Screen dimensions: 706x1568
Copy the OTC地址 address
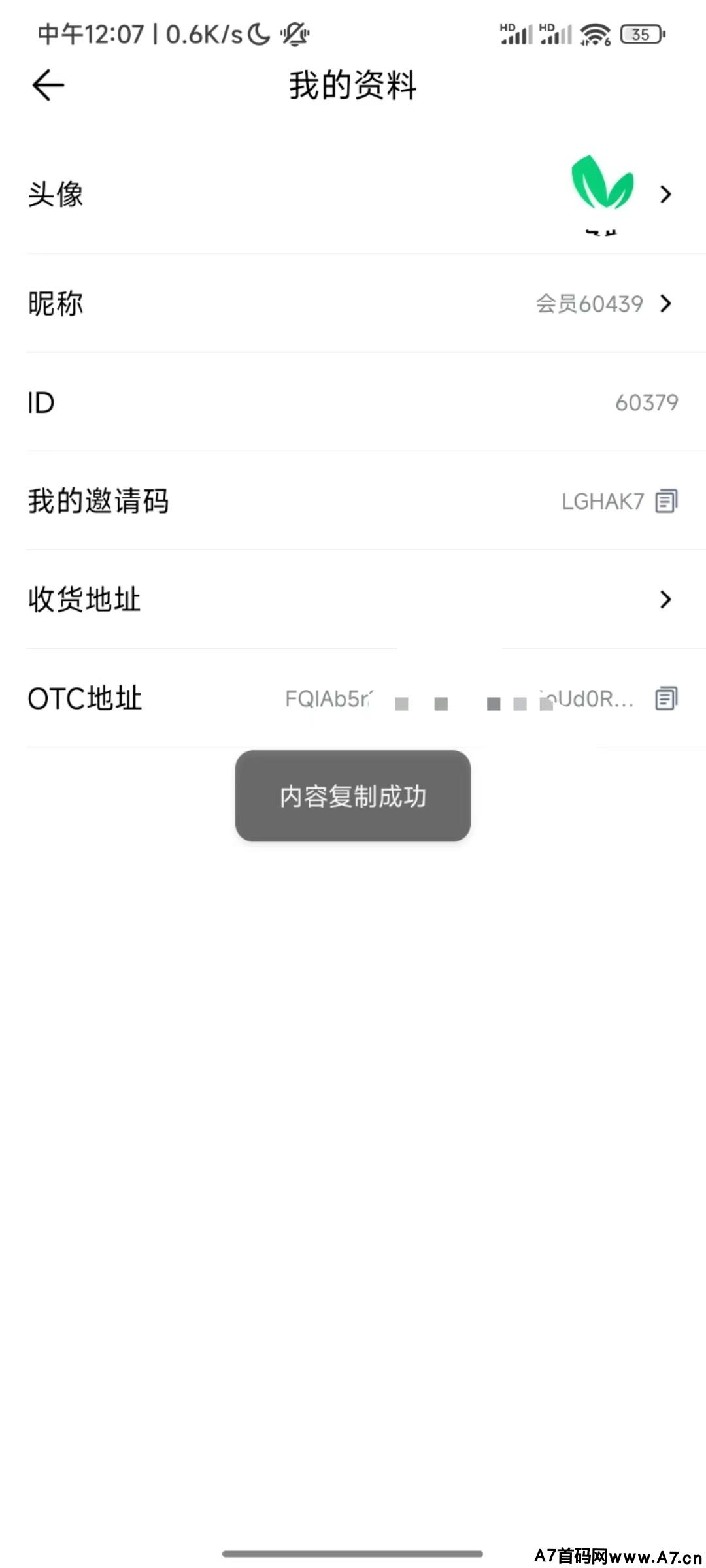pos(666,698)
